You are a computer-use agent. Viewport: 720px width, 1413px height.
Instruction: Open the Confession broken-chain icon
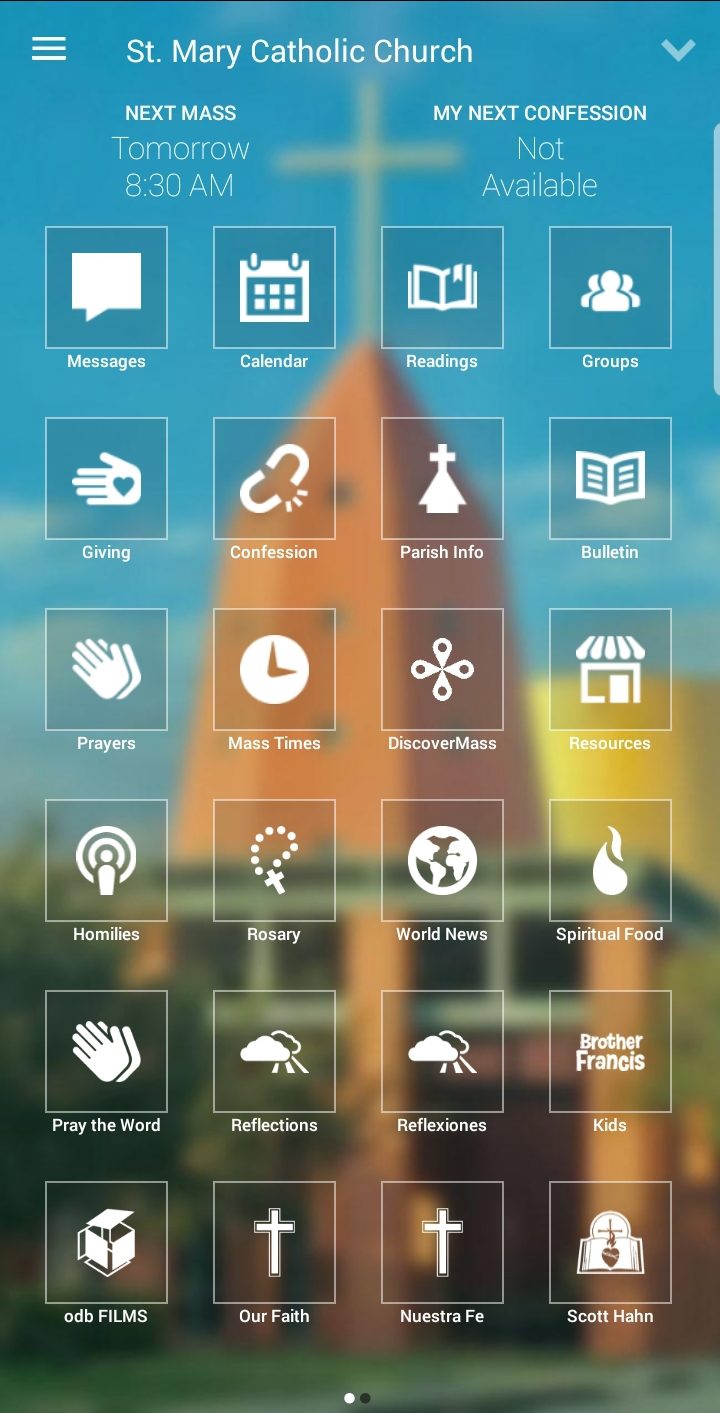pyautogui.click(x=274, y=478)
